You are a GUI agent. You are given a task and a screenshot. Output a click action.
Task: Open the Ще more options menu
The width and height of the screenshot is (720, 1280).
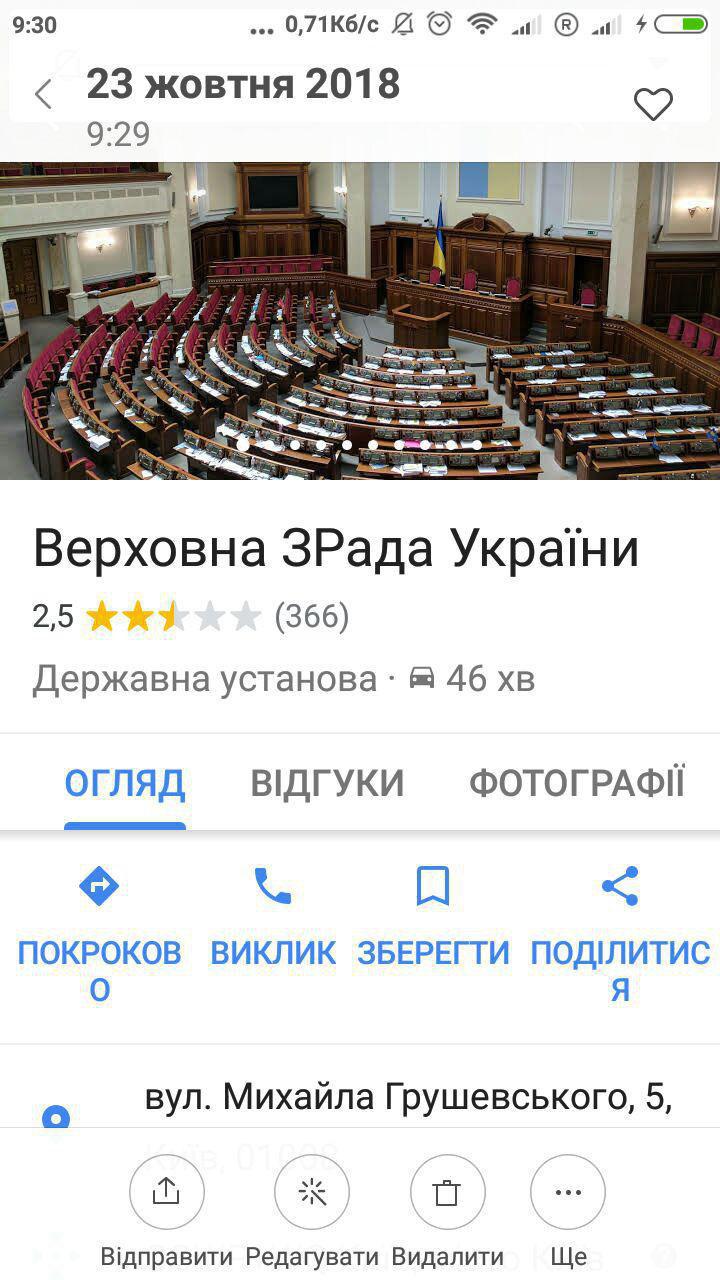pos(568,1193)
